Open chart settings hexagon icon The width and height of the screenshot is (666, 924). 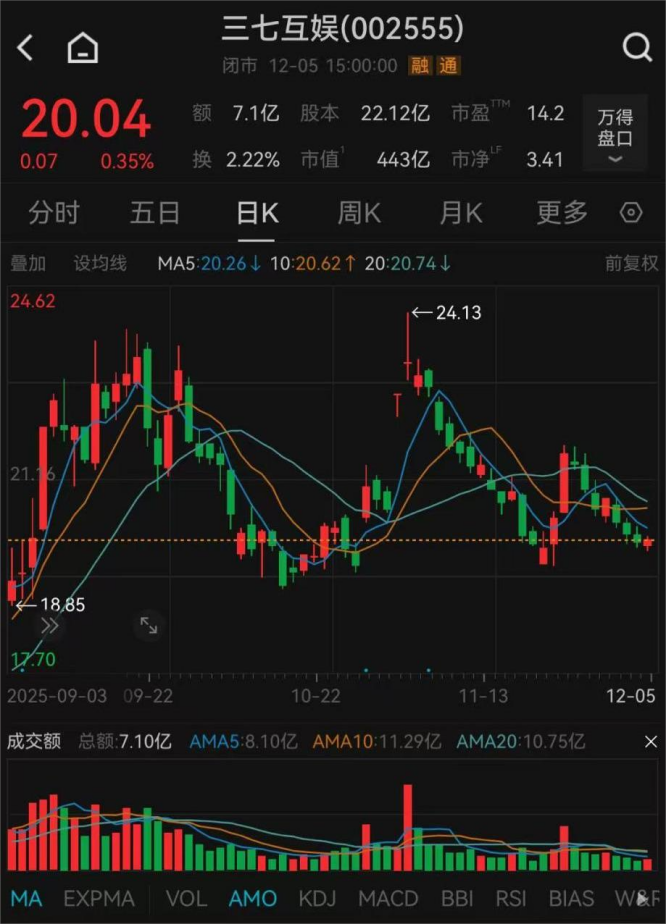point(630,212)
